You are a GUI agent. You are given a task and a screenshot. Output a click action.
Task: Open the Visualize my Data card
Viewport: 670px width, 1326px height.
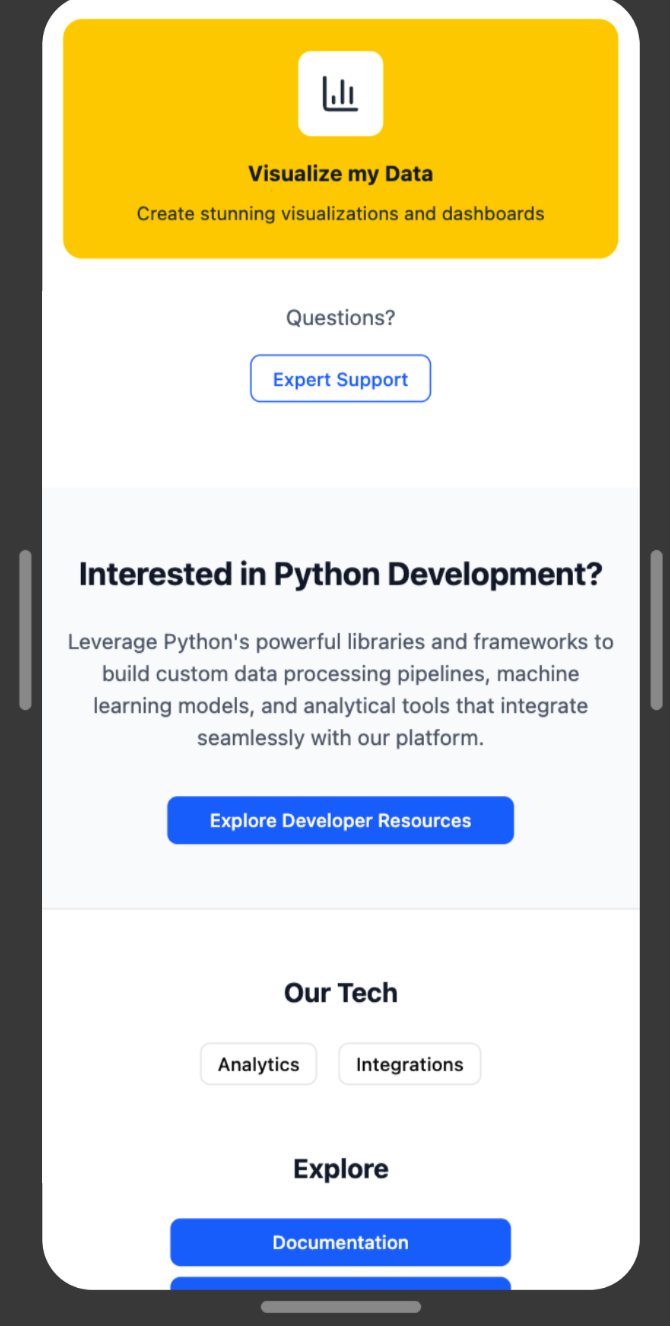340,139
